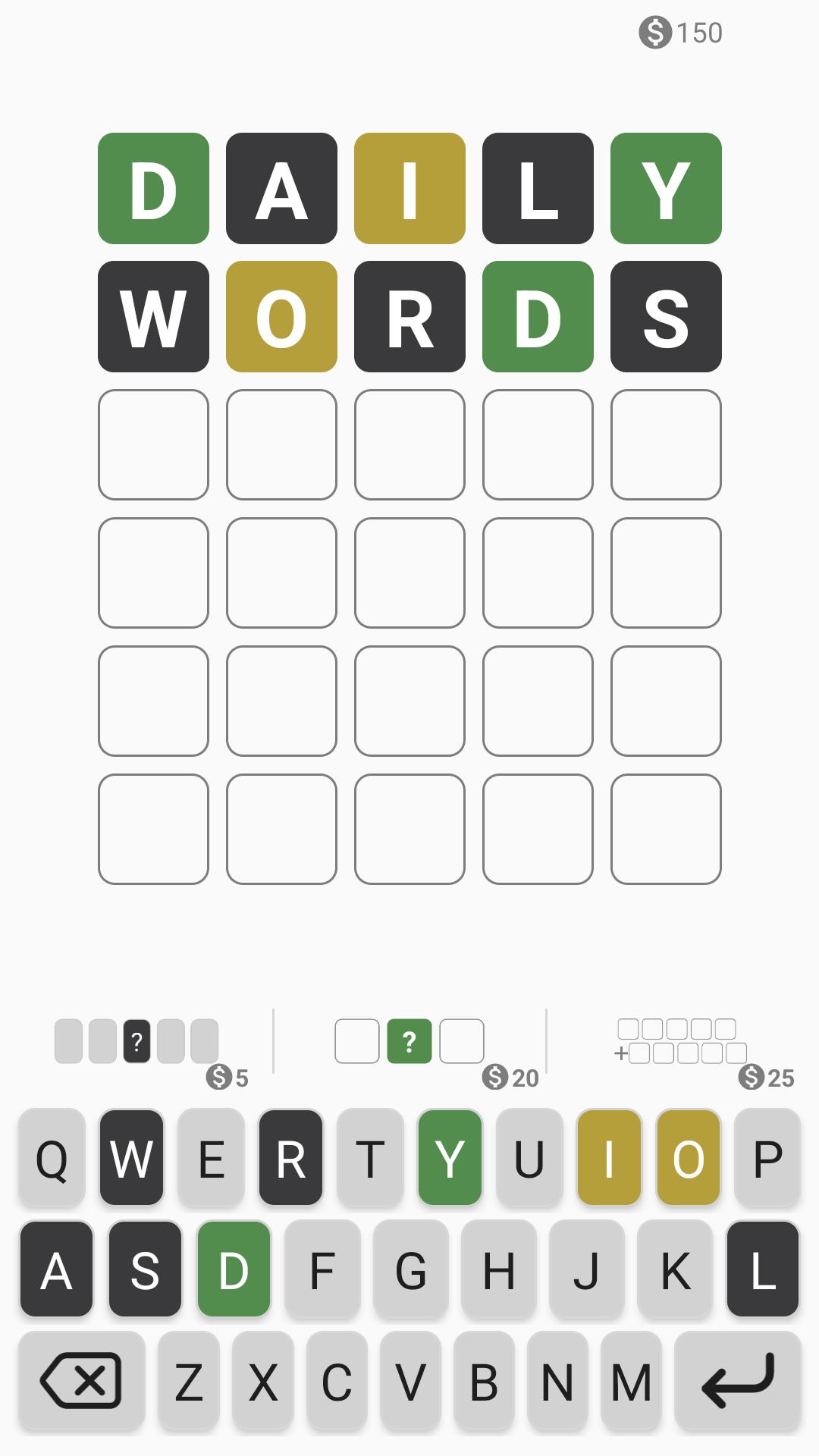Enter the letter G
819x1456 pixels.
tap(410, 1269)
